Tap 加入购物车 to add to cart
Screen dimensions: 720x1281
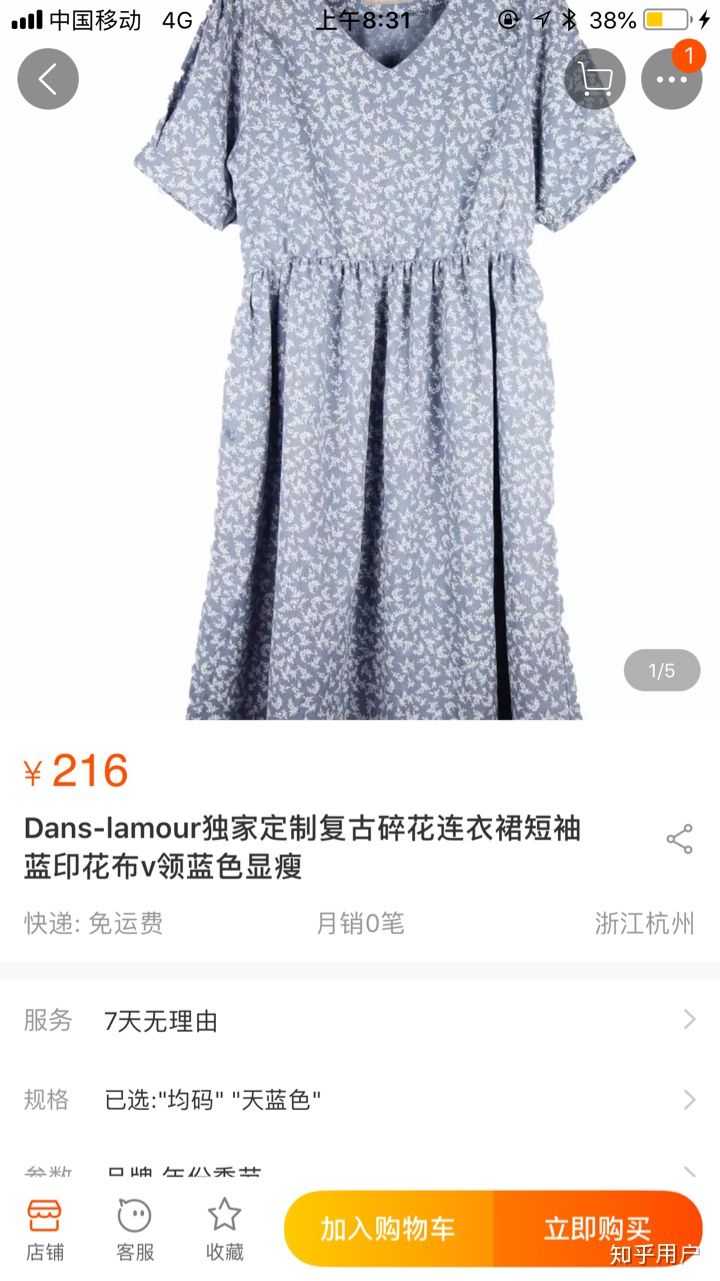click(388, 1229)
